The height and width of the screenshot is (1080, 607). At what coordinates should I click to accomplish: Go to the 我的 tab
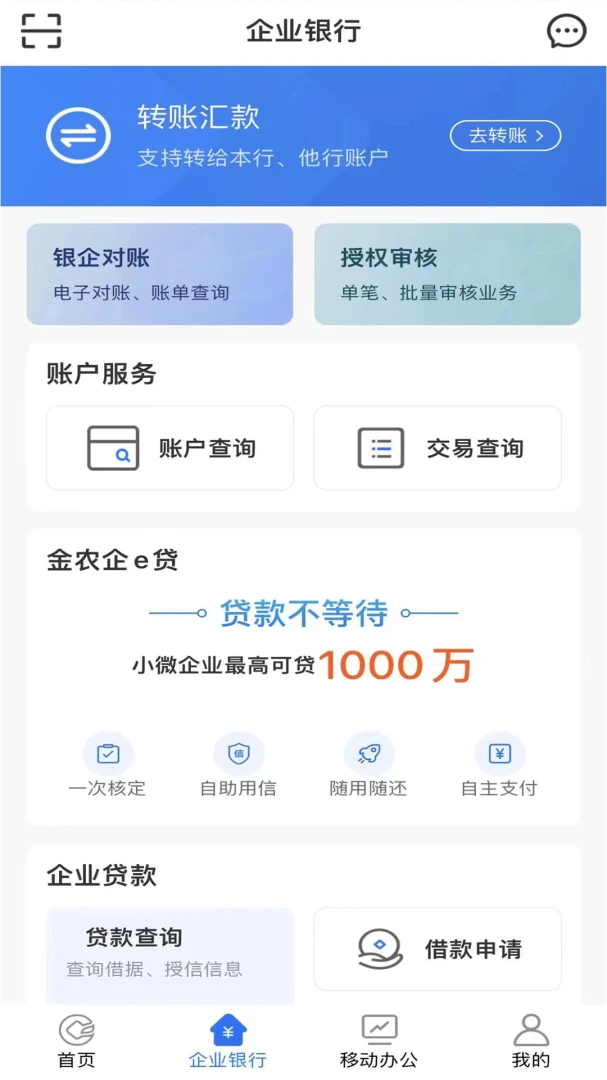tap(531, 1041)
